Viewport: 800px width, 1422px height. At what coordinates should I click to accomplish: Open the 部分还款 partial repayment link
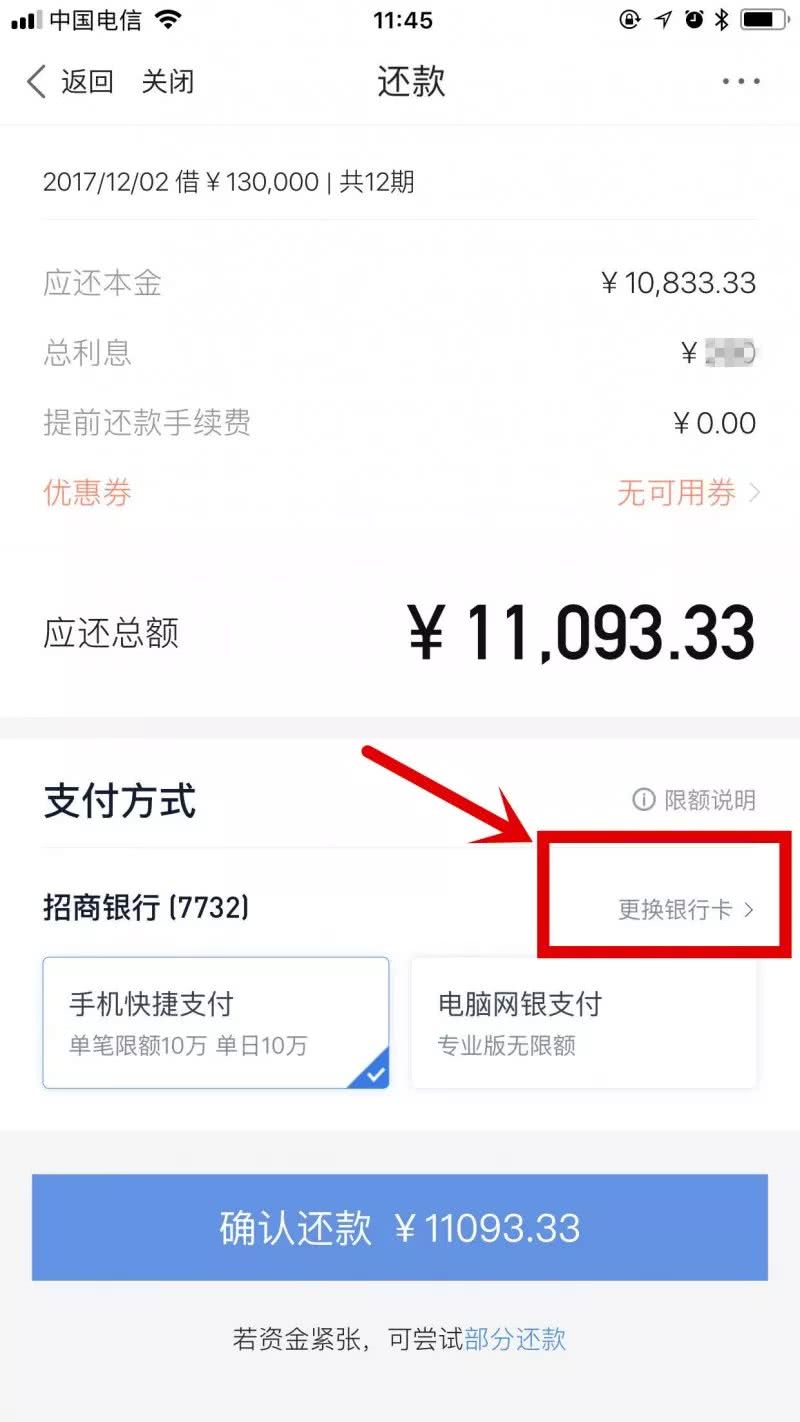pos(515,1339)
